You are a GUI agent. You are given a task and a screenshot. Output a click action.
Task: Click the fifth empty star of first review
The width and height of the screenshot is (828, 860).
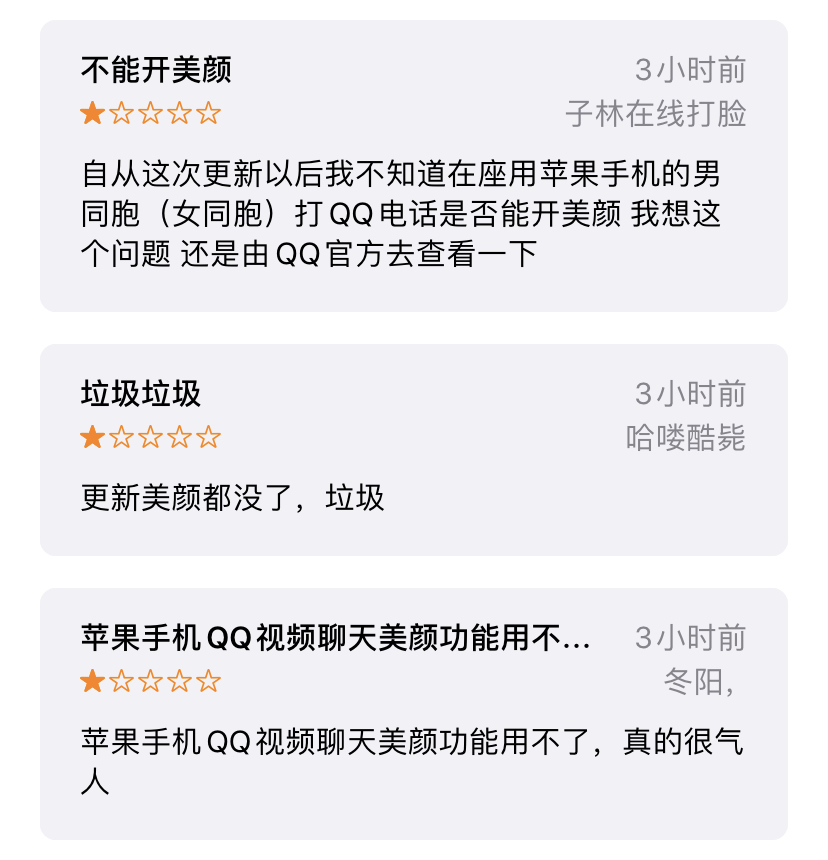click(x=211, y=113)
